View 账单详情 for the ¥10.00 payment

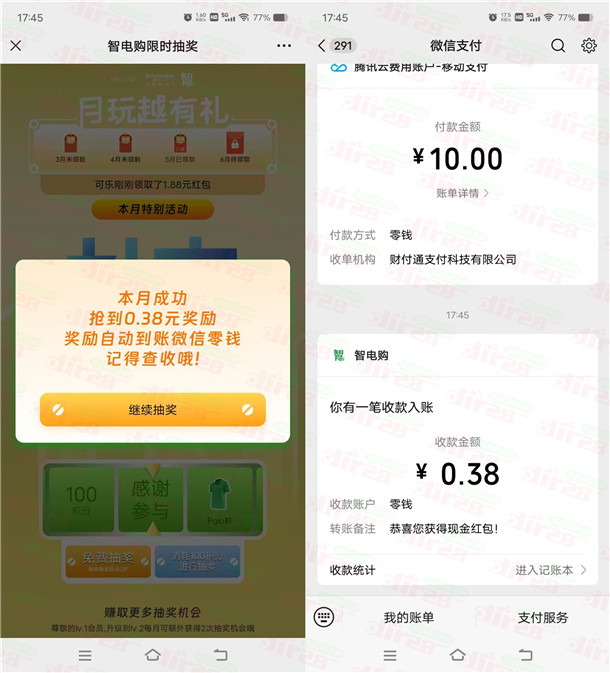[463, 193]
